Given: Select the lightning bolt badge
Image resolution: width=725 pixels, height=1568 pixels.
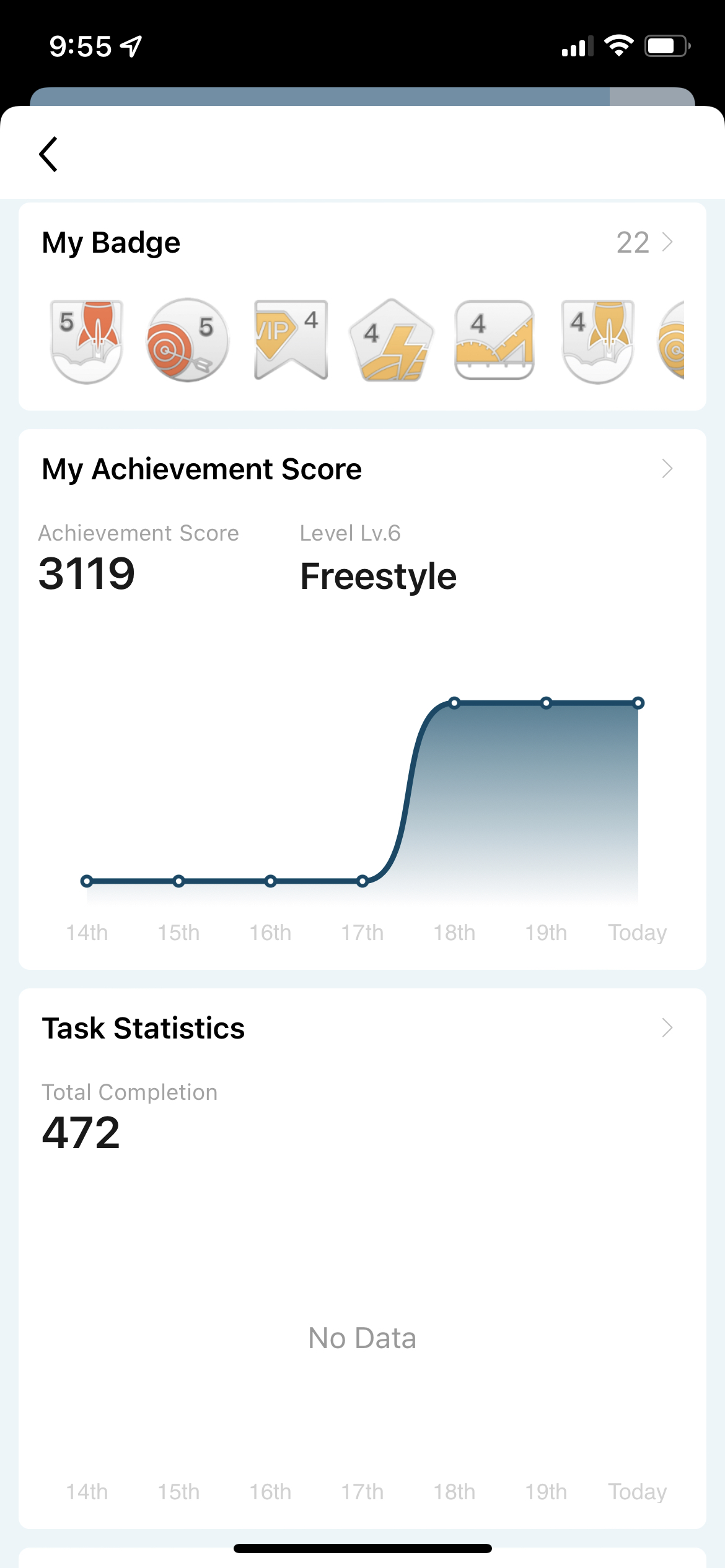Looking at the screenshot, I should tap(392, 341).
